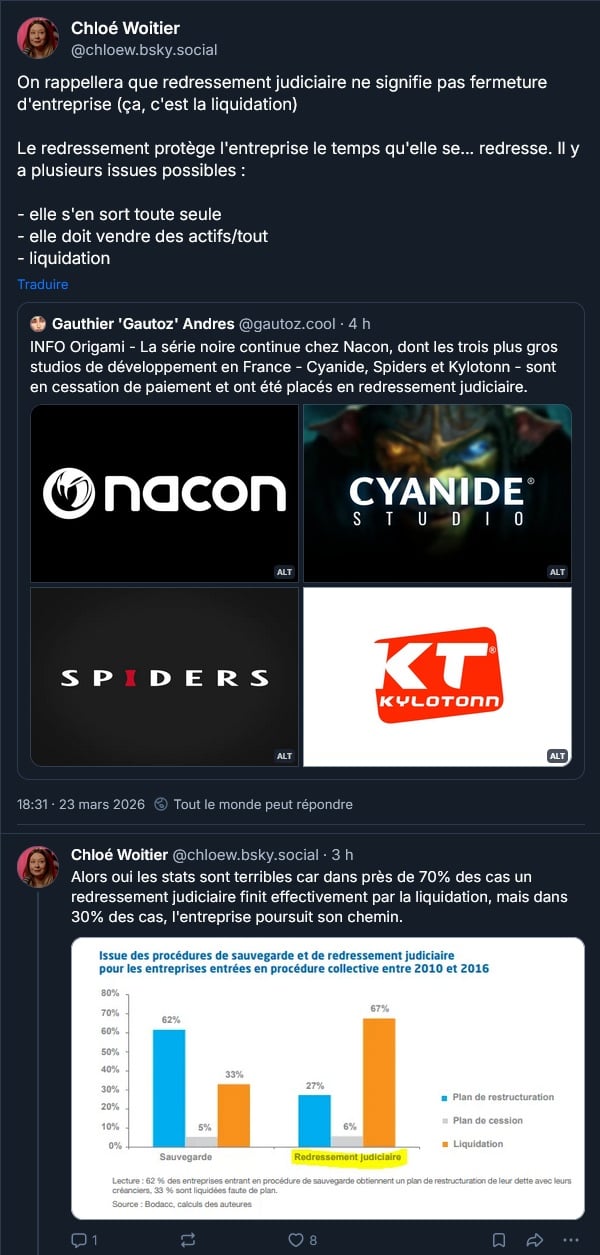
Task: Open Chloé Woitier's profile avatar at the top
Action: click(38, 38)
